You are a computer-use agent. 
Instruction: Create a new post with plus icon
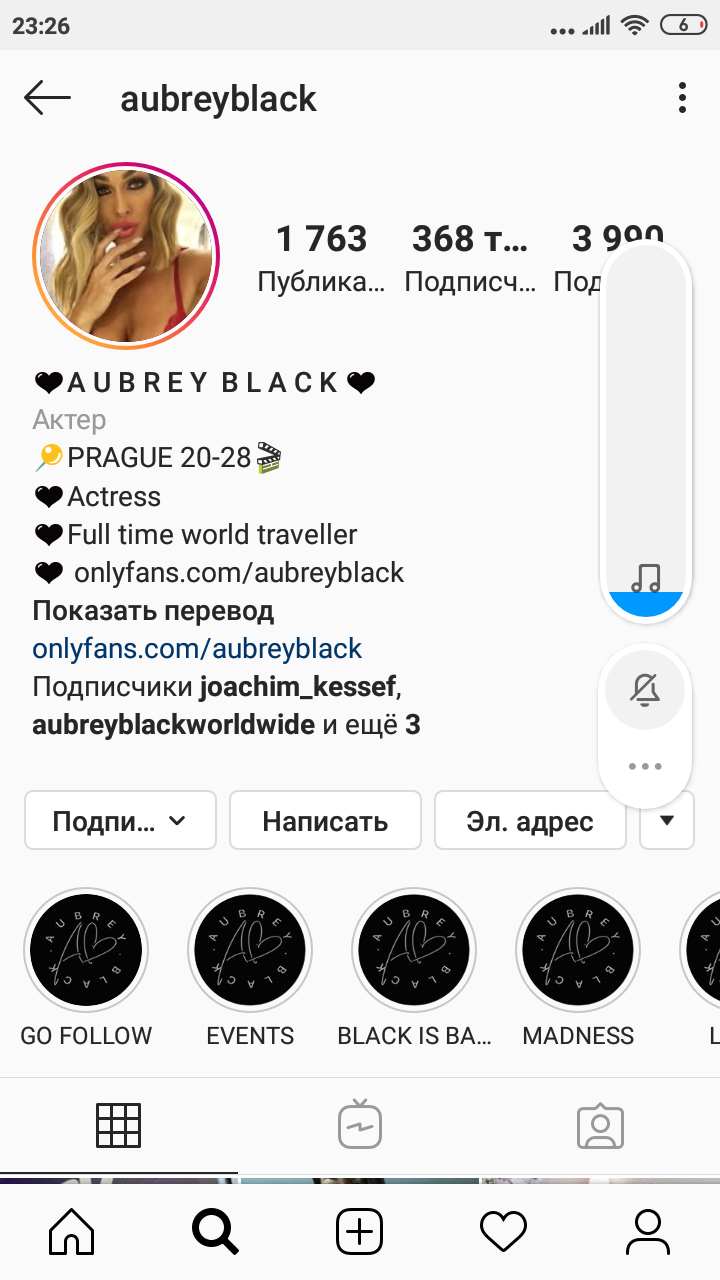click(x=360, y=1231)
